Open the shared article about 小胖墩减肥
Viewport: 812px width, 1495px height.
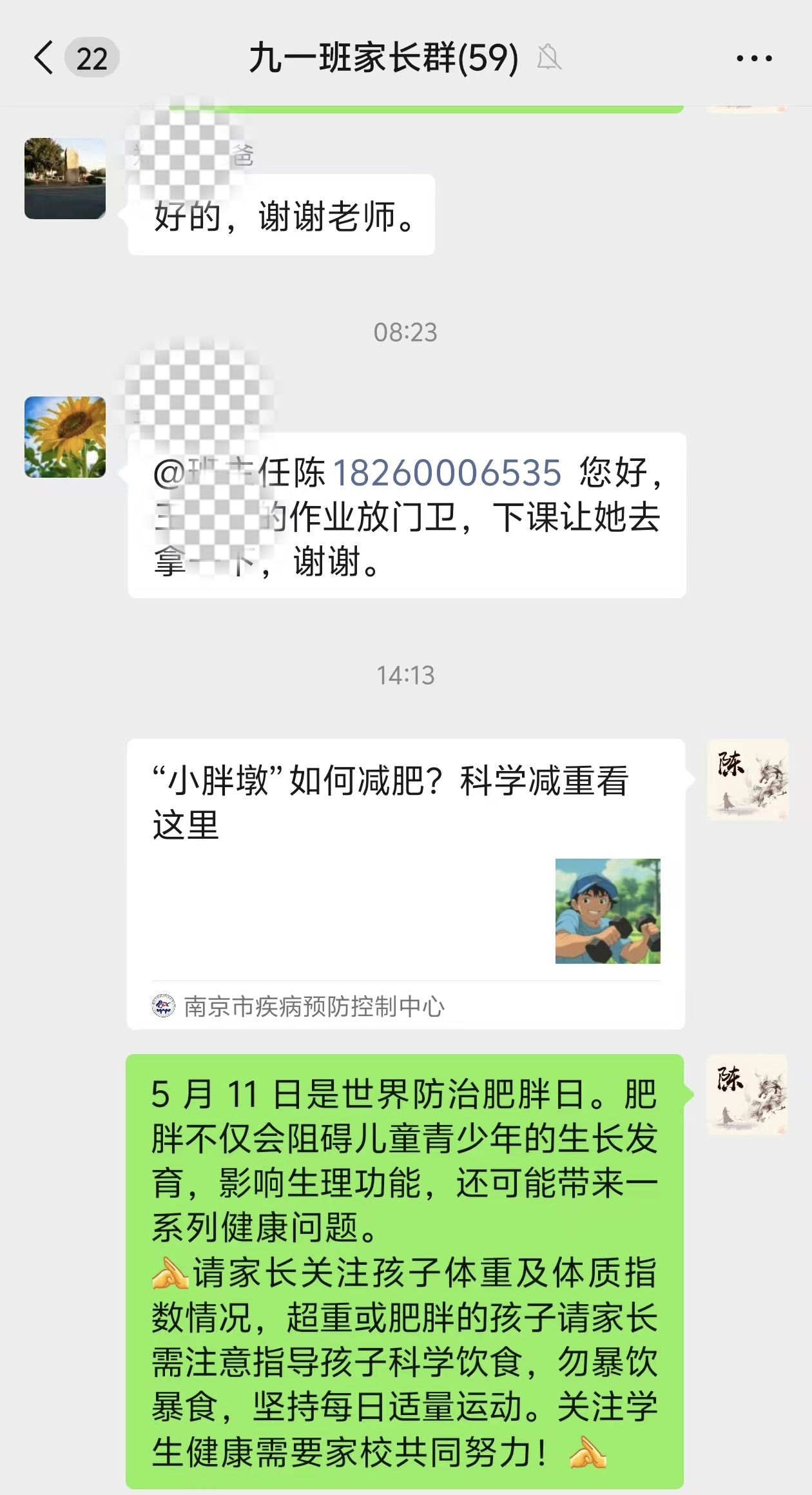click(x=405, y=883)
